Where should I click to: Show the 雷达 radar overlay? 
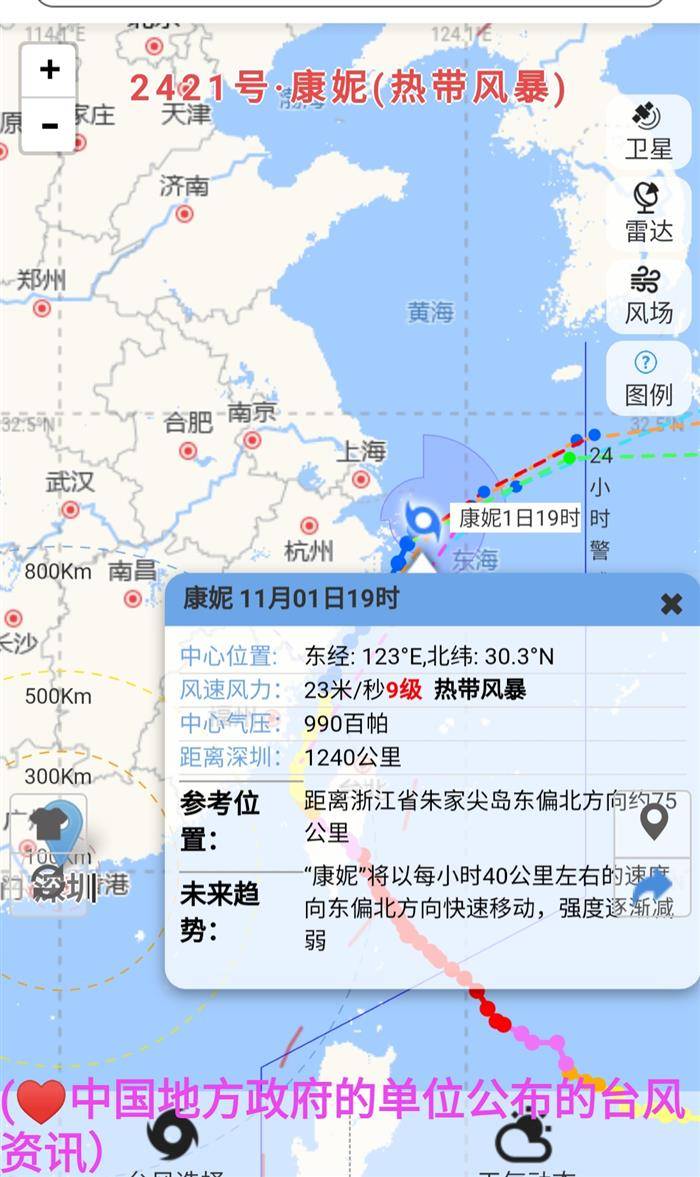coord(648,212)
